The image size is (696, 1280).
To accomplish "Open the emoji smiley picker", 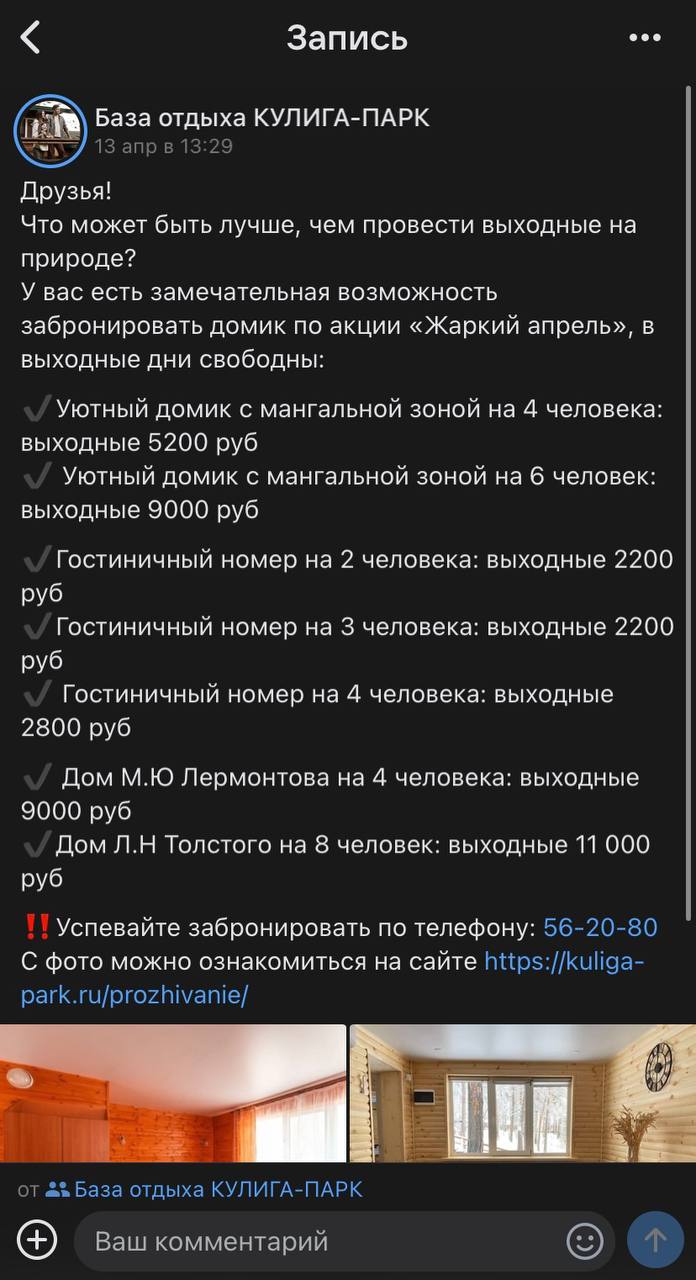I will 585,1242.
